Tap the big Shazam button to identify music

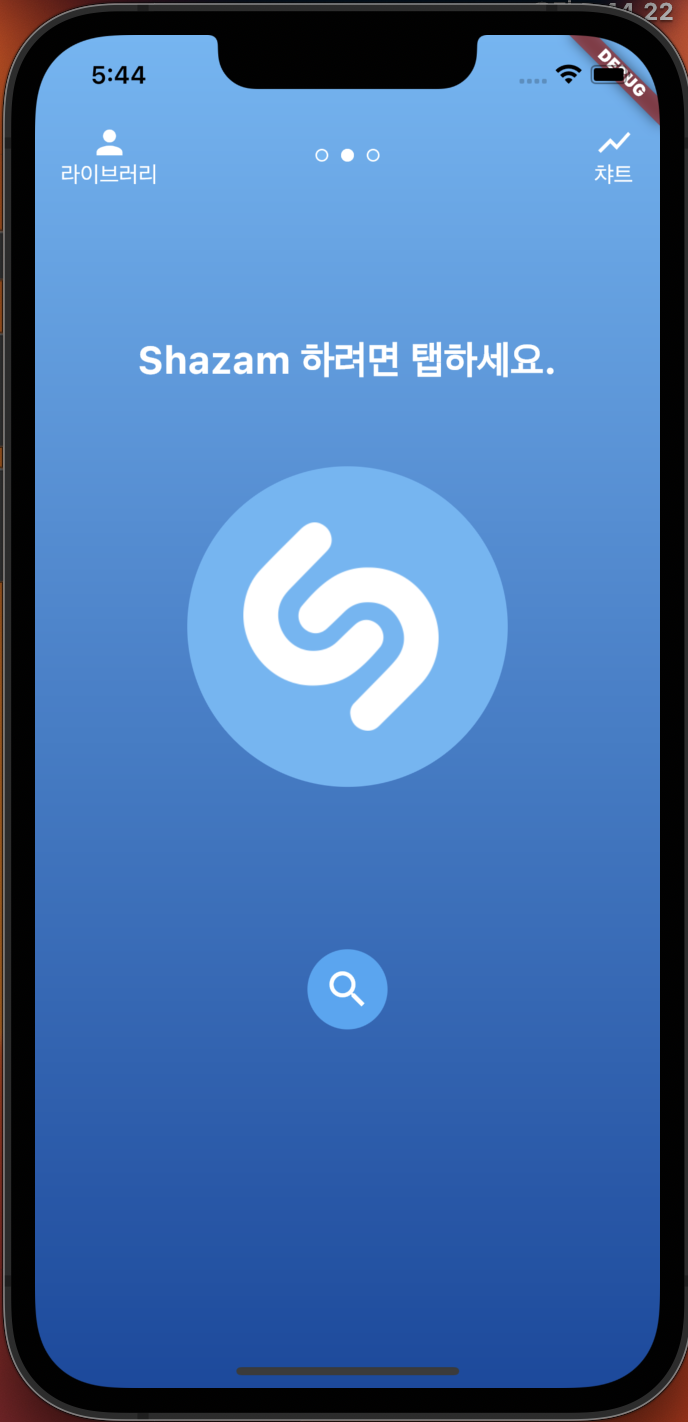[x=347, y=627]
